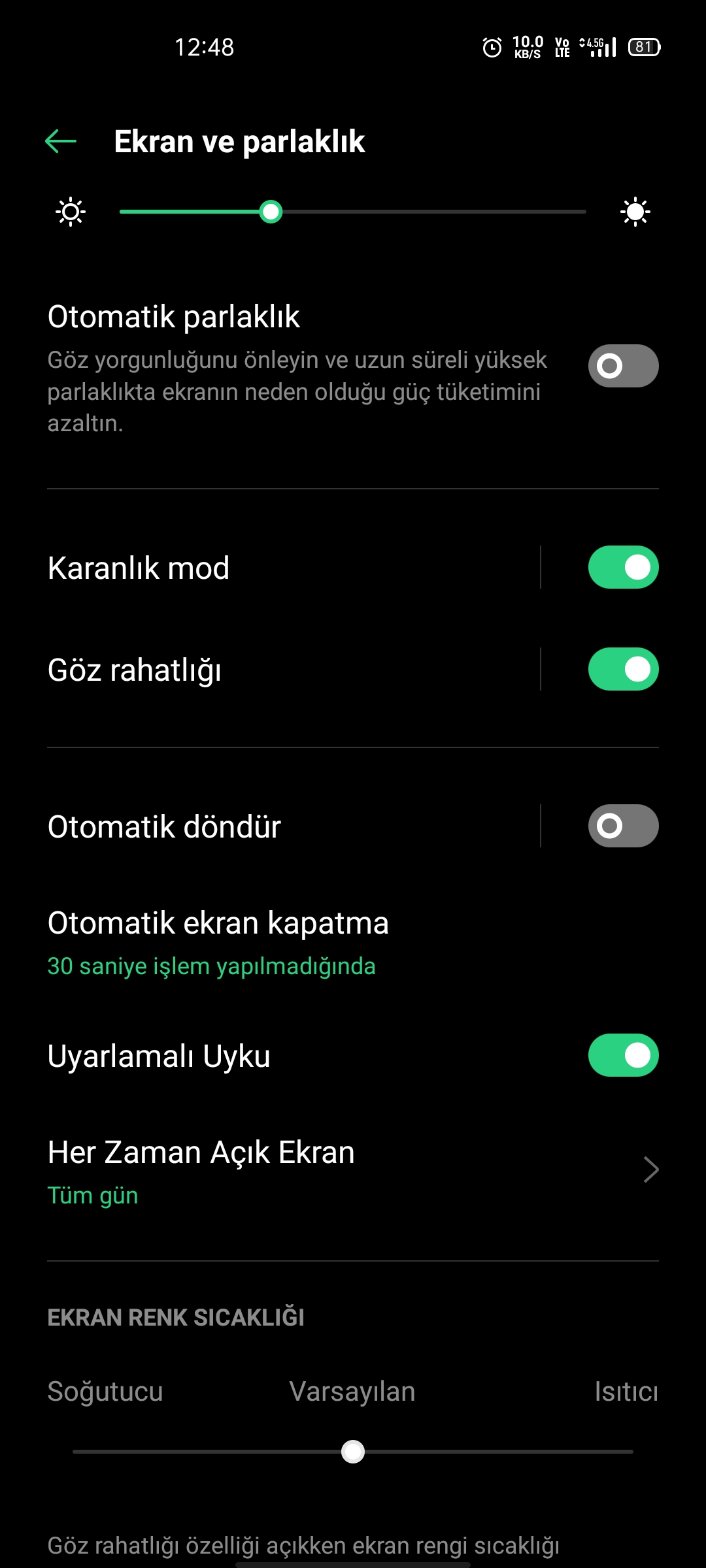Open Her Zaman Açık Ekran settings
Screen dimensions: 706x1568
pyautogui.click(x=353, y=1171)
